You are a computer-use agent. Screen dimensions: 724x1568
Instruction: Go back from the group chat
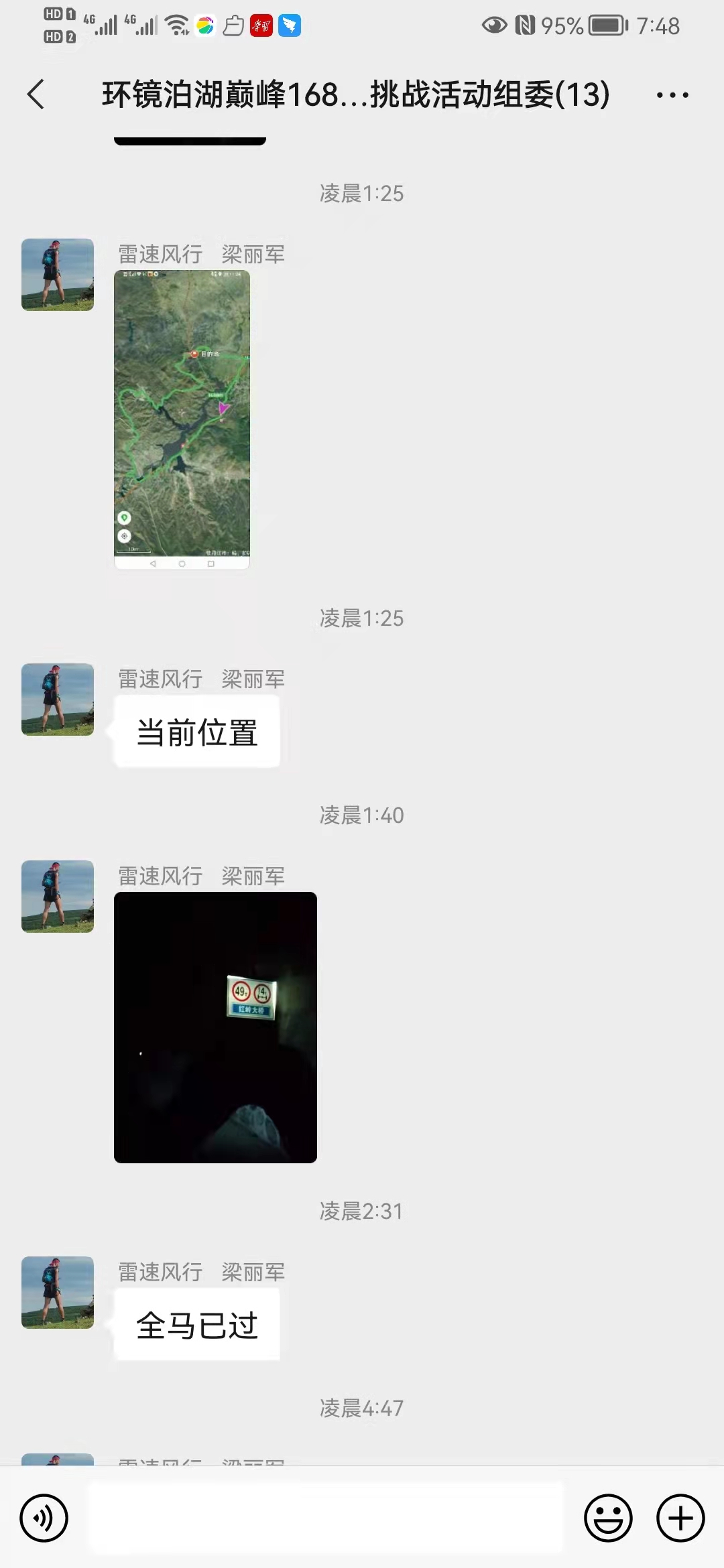point(36,94)
